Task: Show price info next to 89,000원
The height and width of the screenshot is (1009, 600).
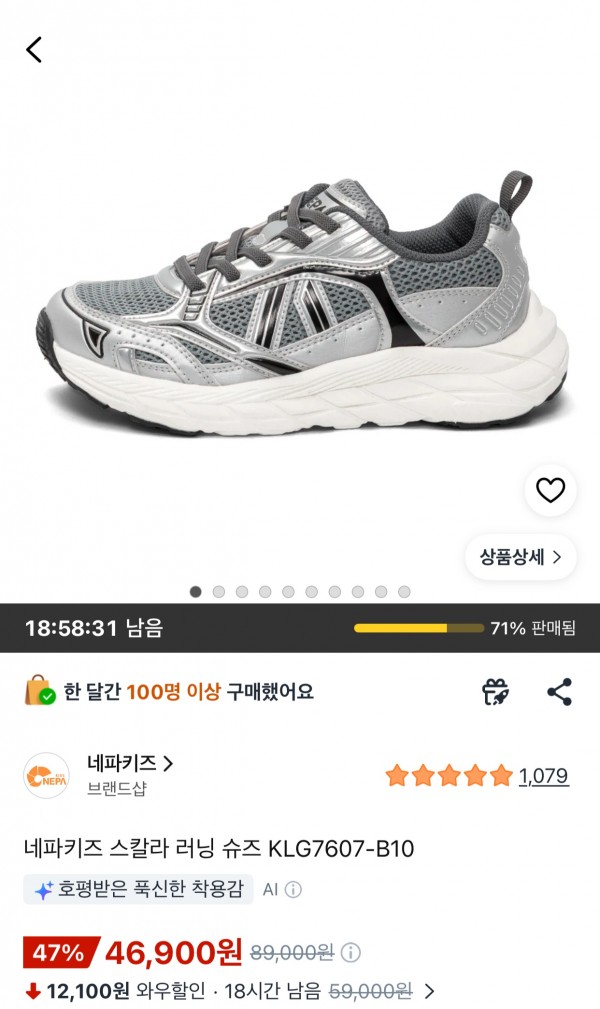Action: tap(351, 952)
